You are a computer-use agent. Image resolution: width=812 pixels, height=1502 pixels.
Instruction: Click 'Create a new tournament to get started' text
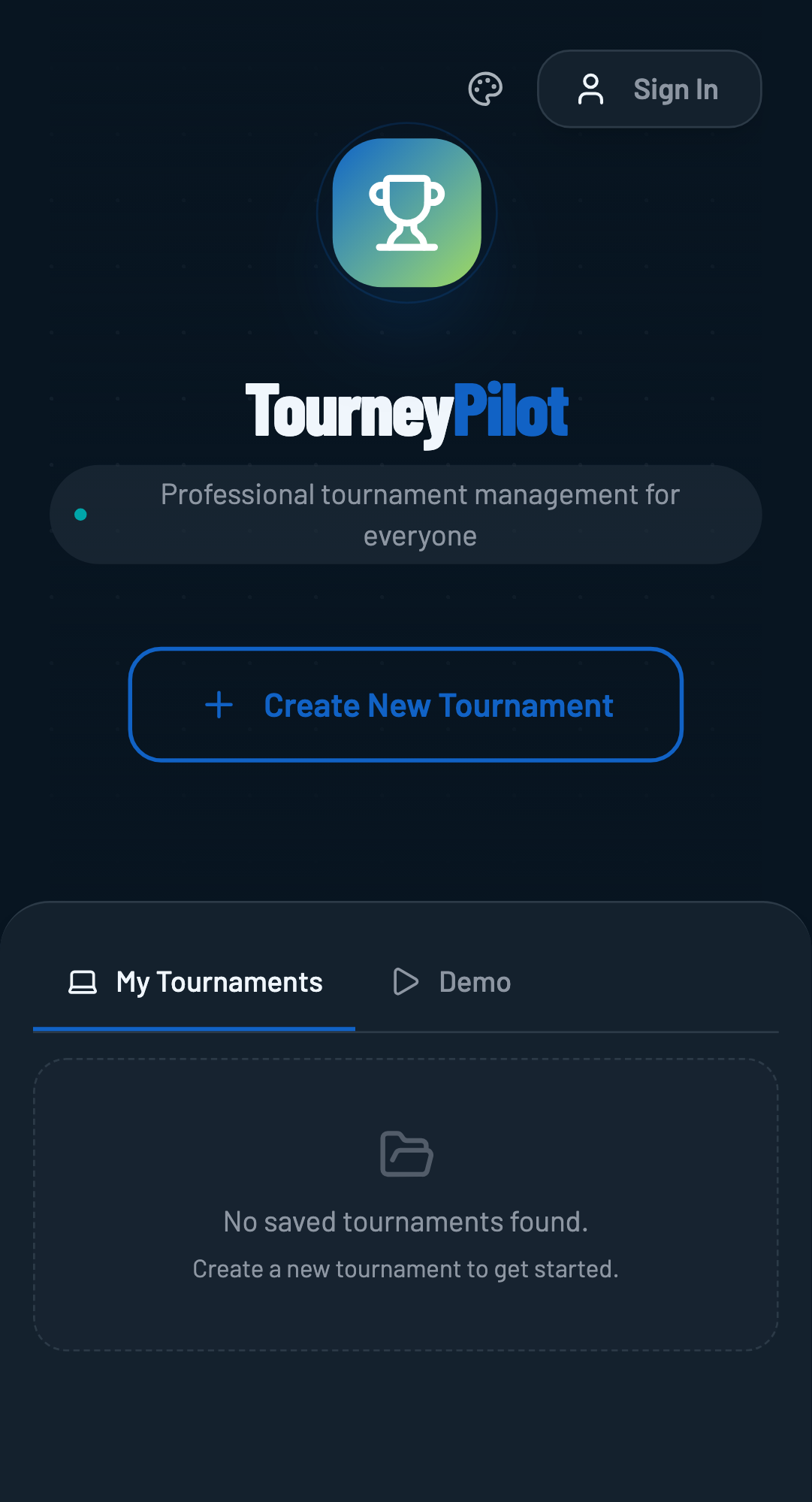pos(406,1268)
